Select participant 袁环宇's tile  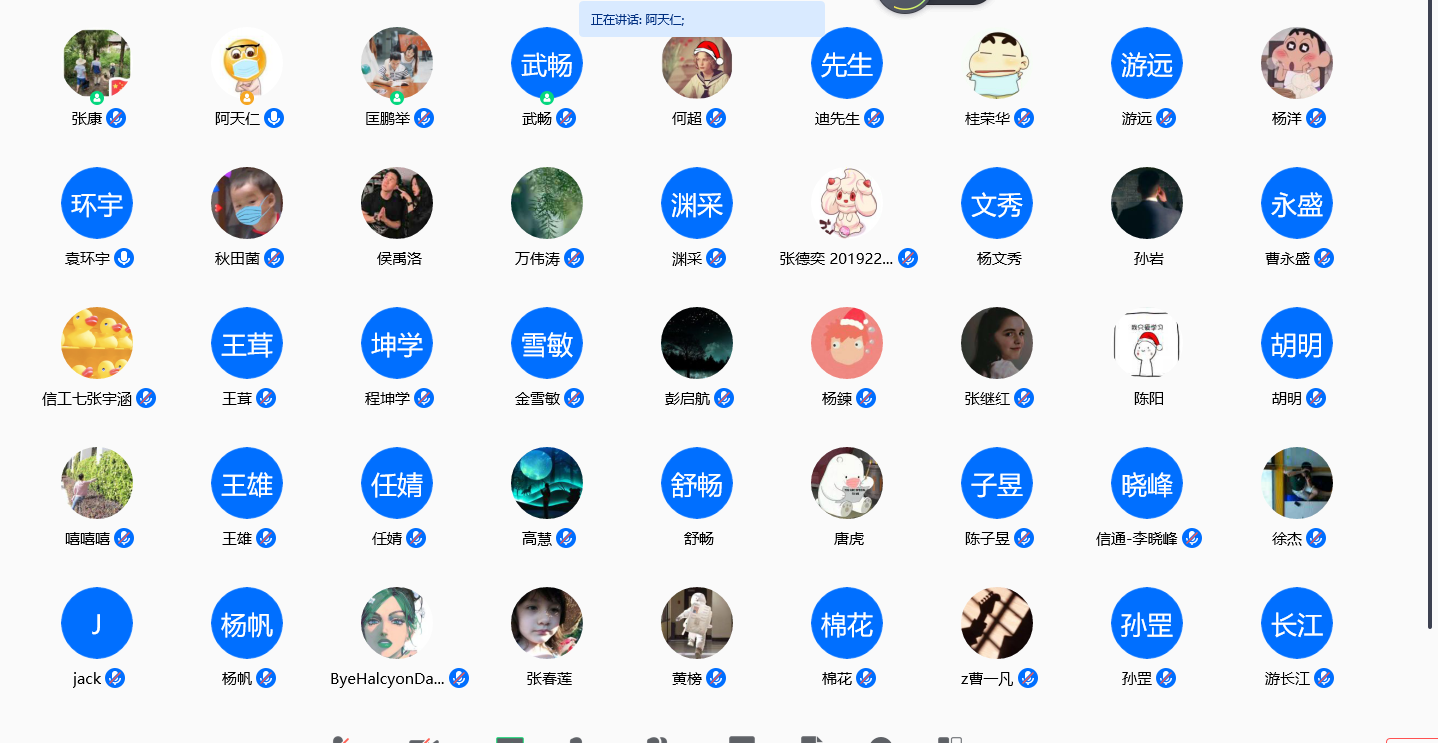coord(97,204)
